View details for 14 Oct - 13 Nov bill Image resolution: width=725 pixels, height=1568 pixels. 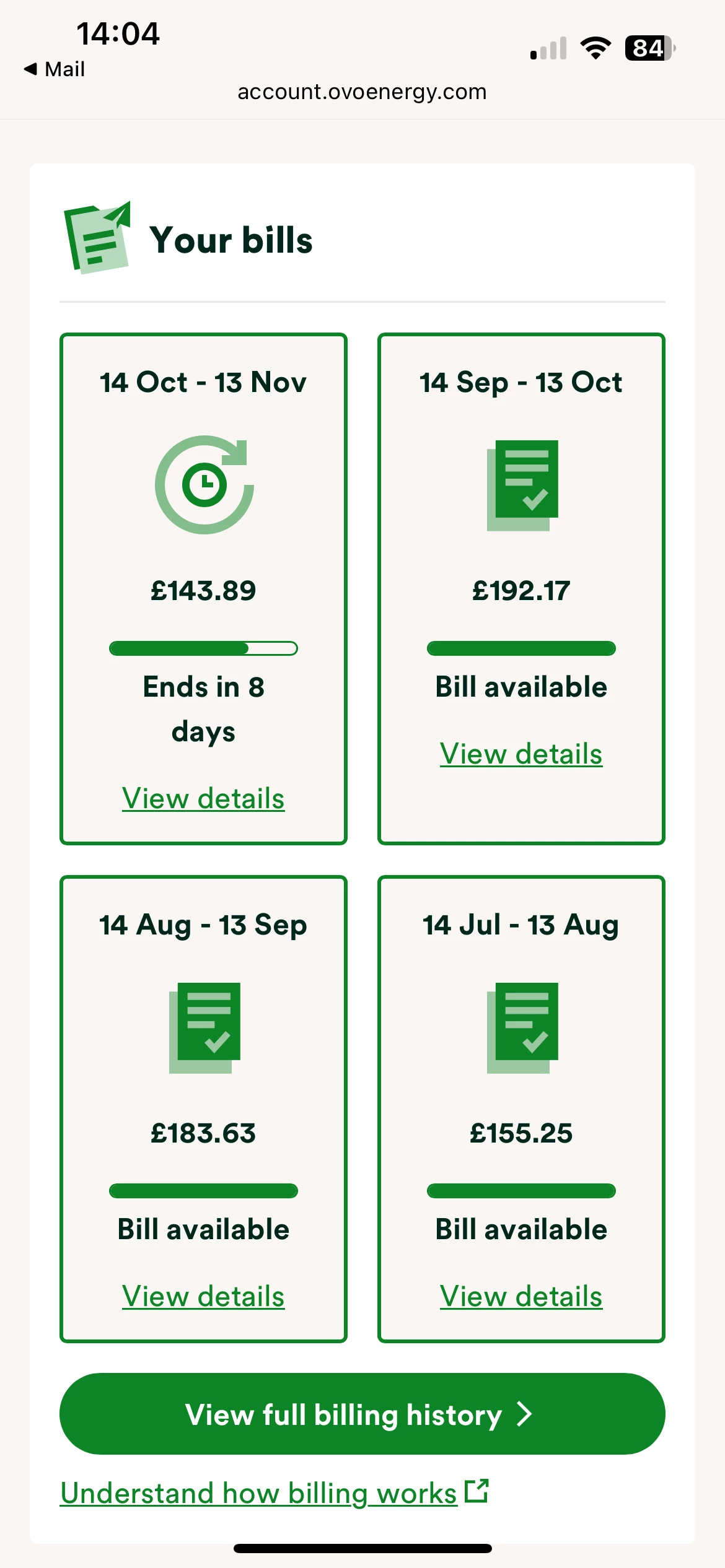[203, 798]
